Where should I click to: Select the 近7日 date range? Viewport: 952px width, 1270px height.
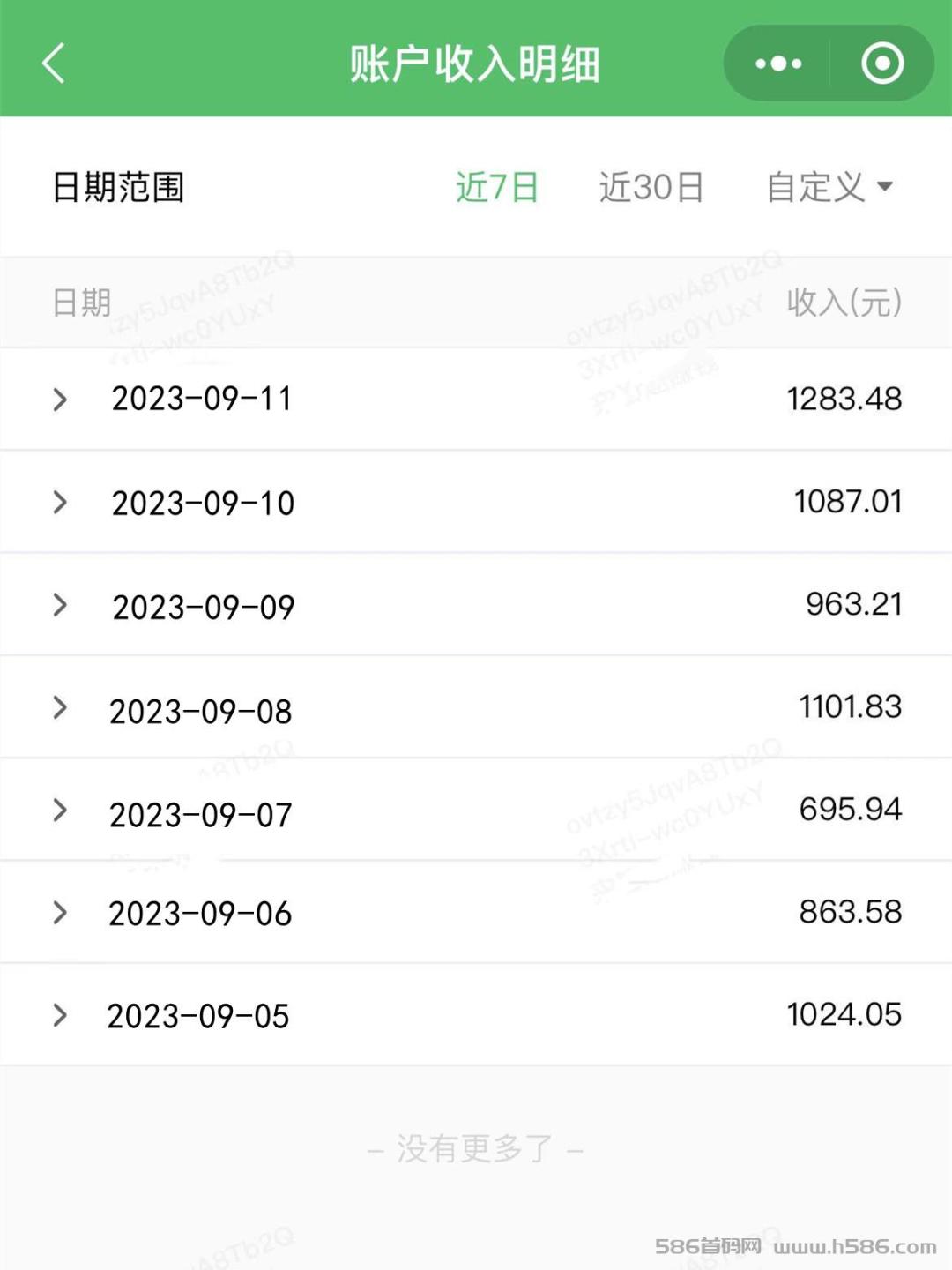[497, 187]
